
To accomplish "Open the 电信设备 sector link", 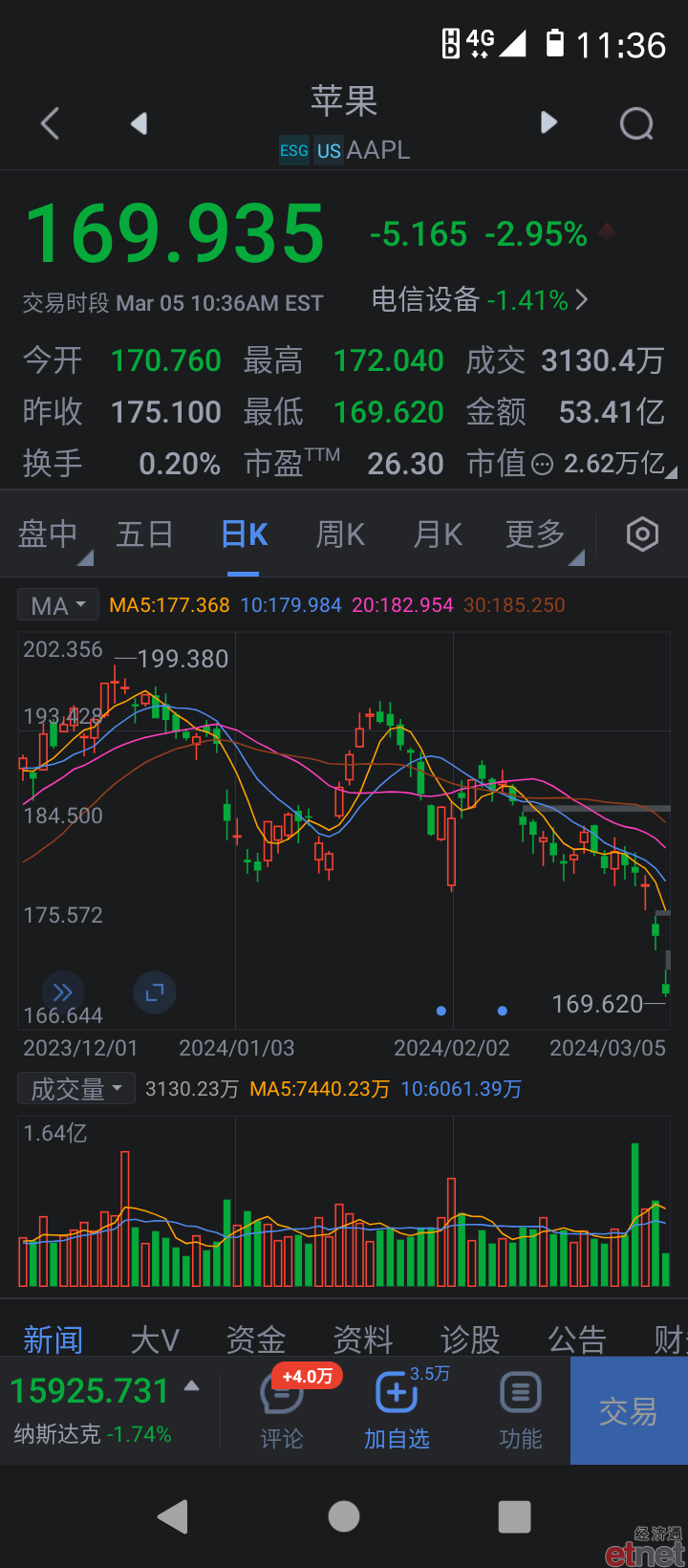I will point(480,300).
